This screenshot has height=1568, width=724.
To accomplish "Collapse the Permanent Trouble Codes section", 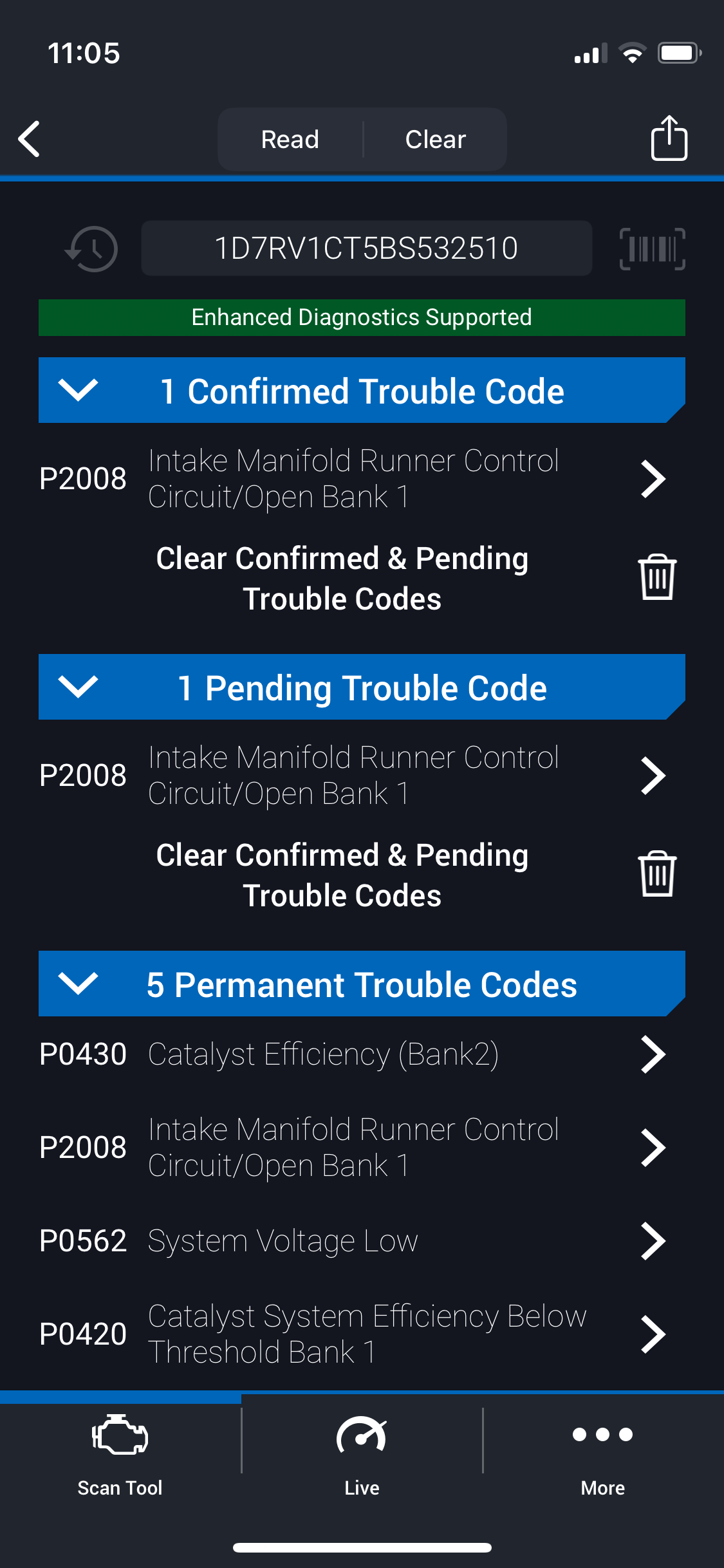I will click(78, 984).
